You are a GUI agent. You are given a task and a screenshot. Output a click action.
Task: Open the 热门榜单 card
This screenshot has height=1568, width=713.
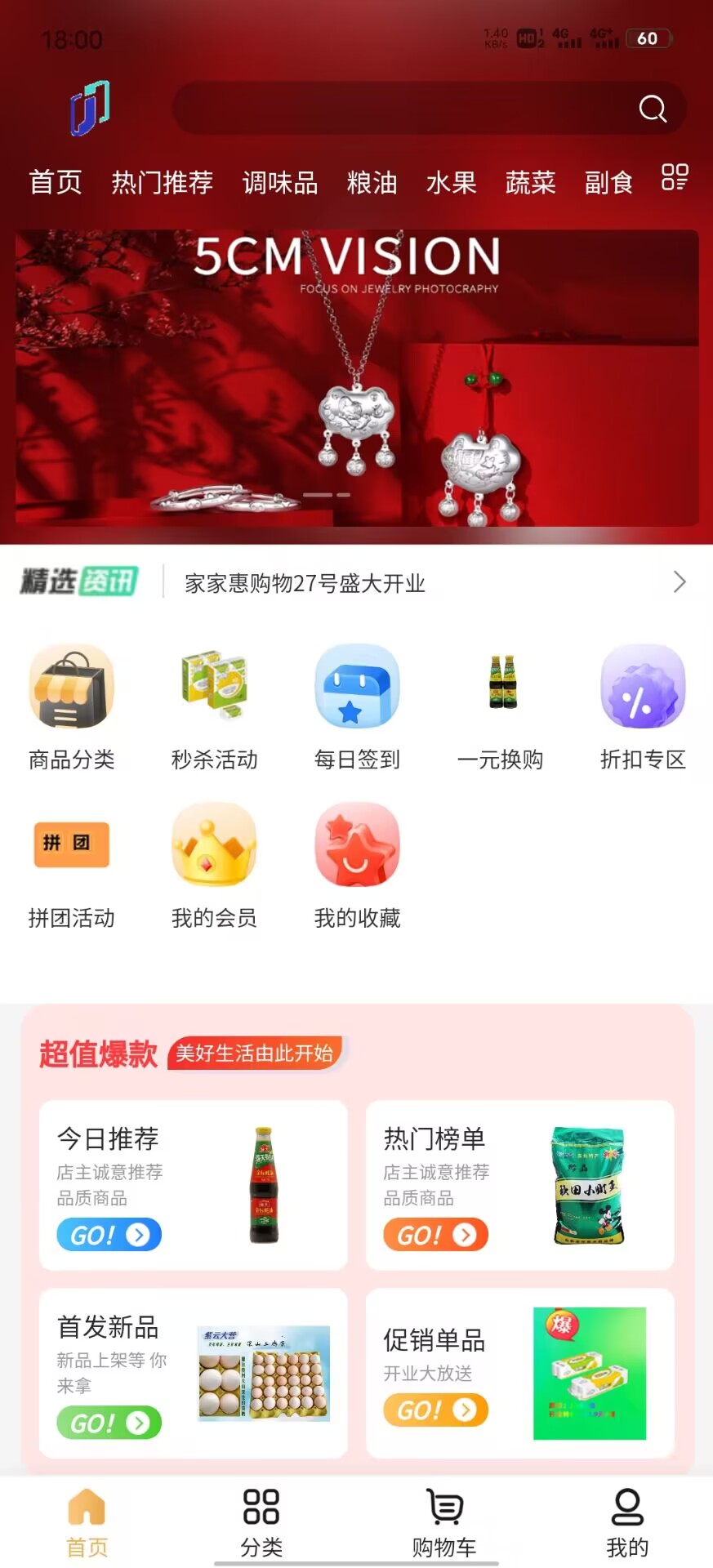pyautogui.click(x=519, y=1184)
